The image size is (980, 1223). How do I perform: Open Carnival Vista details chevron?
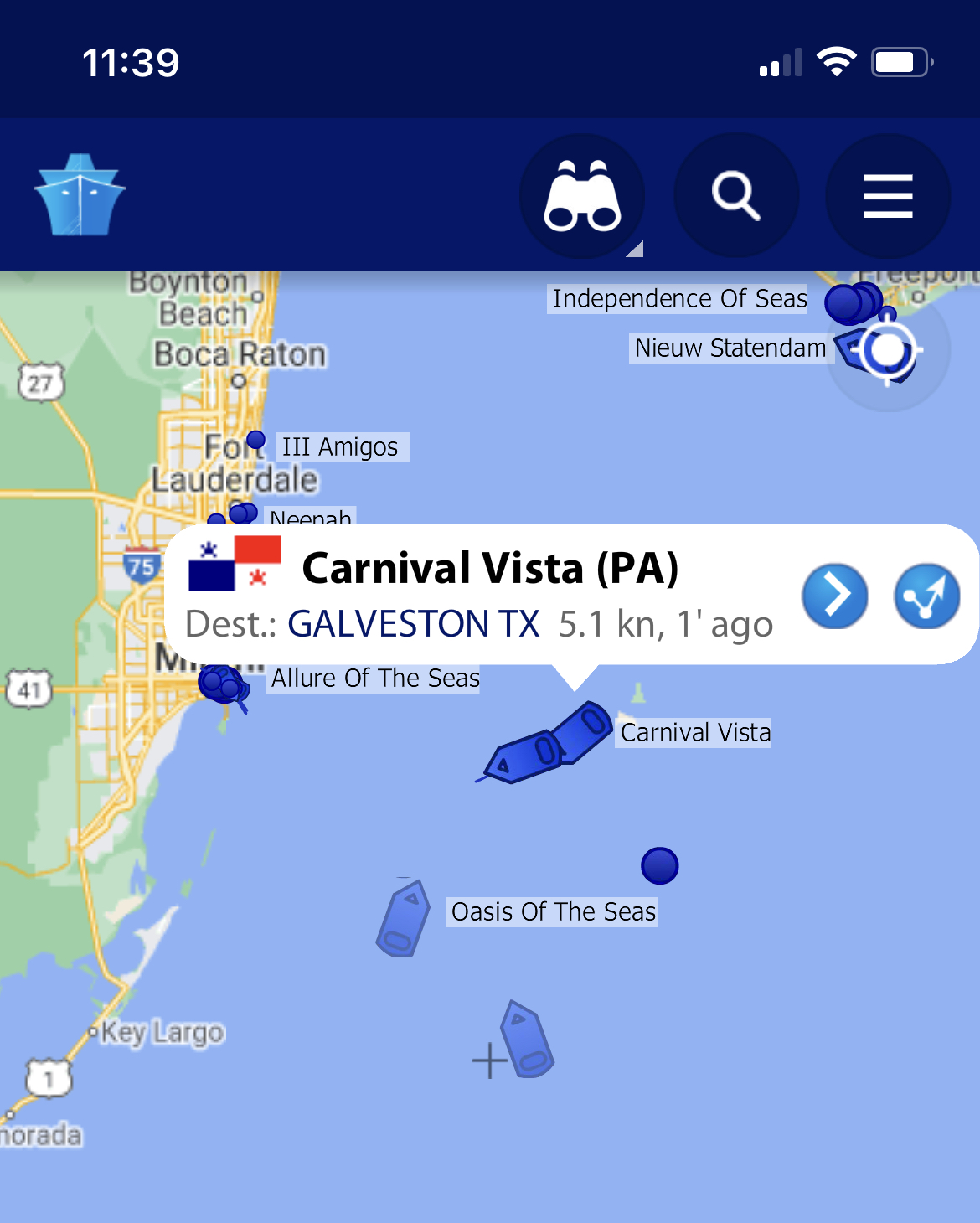[834, 596]
